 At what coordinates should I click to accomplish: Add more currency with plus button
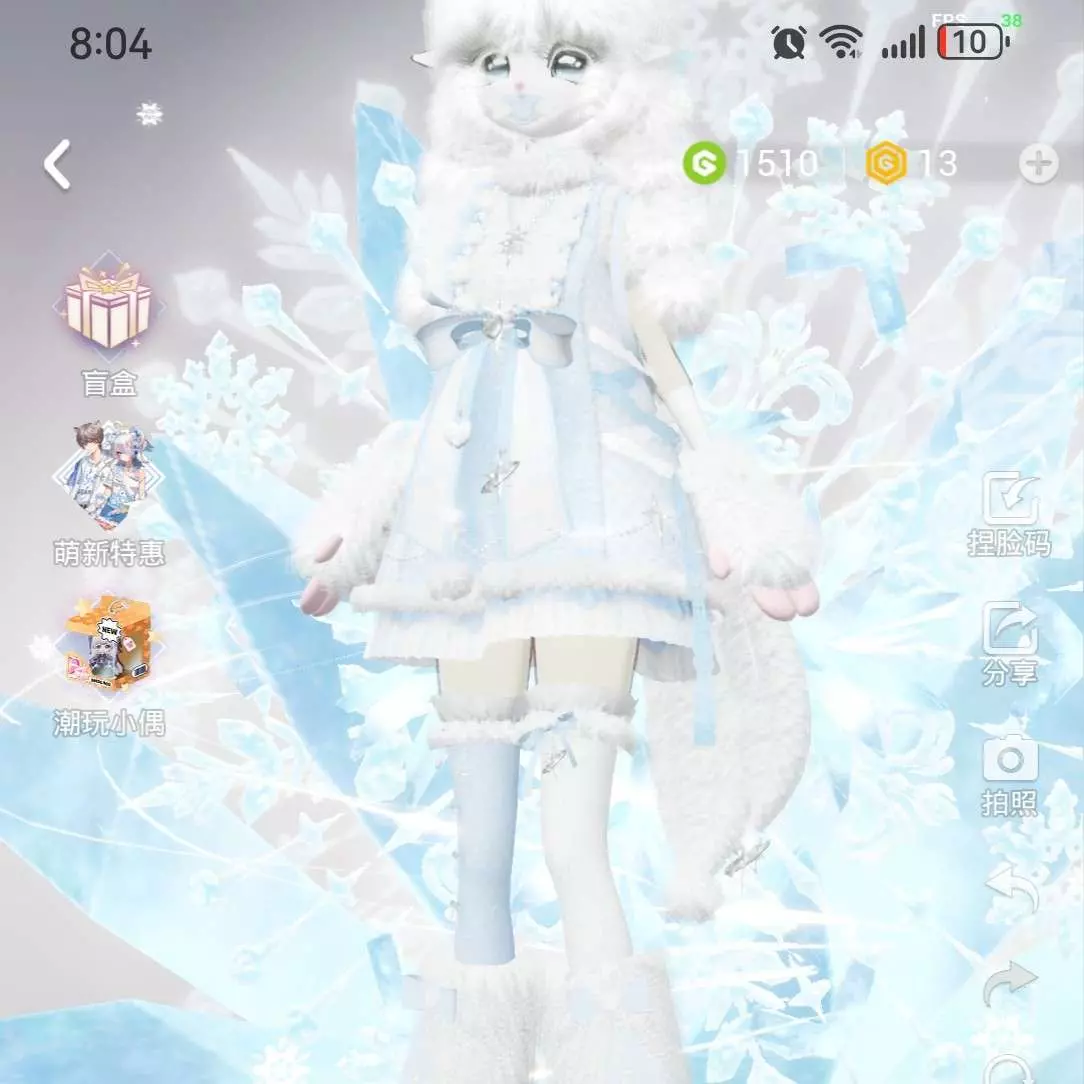point(1038,164)
